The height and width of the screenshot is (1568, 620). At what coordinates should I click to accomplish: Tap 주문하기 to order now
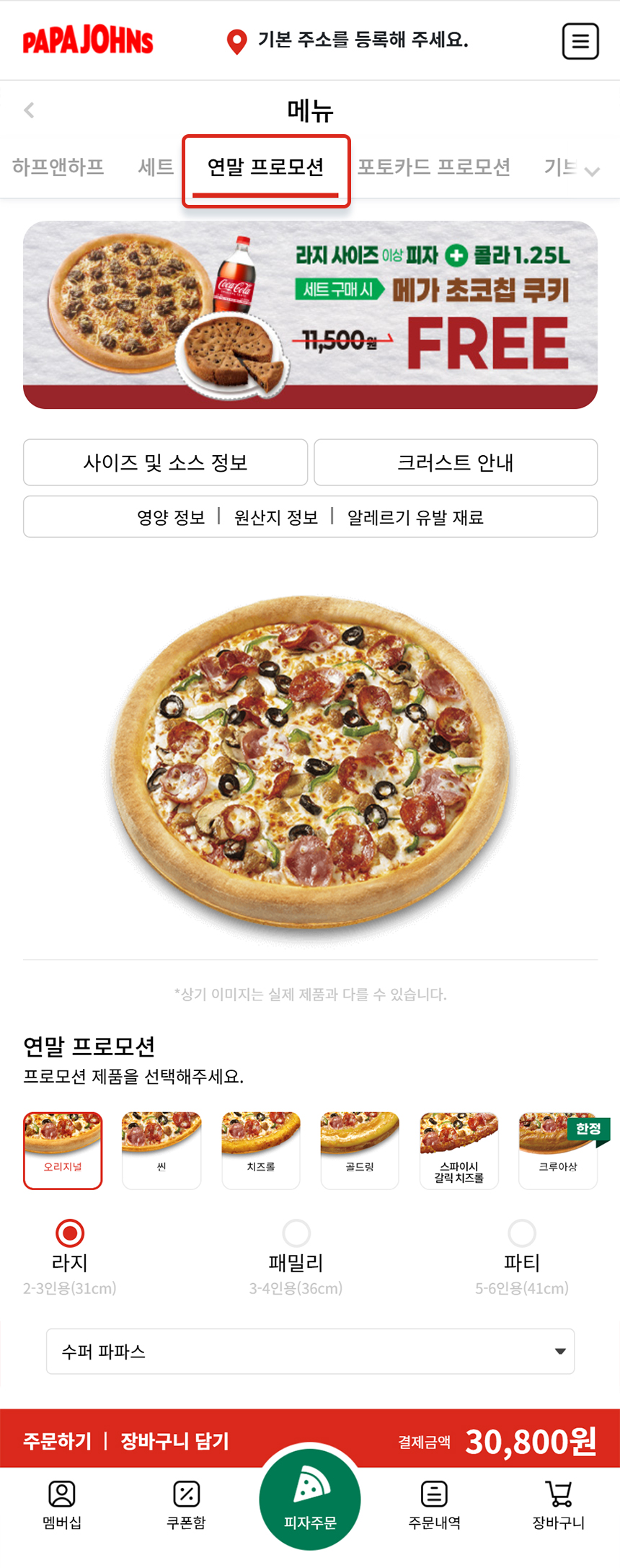[58, 1441]
